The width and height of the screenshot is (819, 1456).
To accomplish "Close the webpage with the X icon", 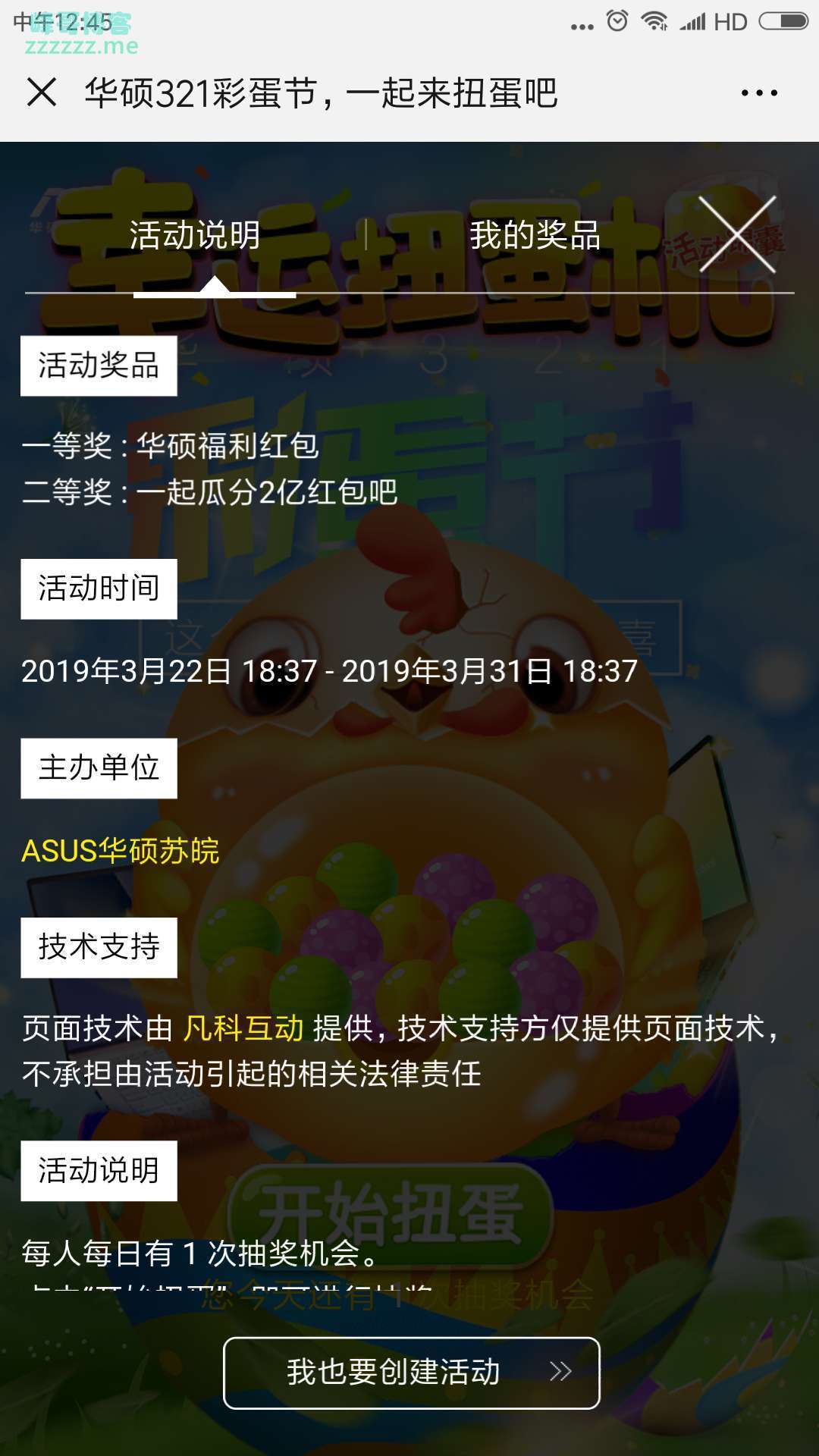I will [x=42, y=93].
